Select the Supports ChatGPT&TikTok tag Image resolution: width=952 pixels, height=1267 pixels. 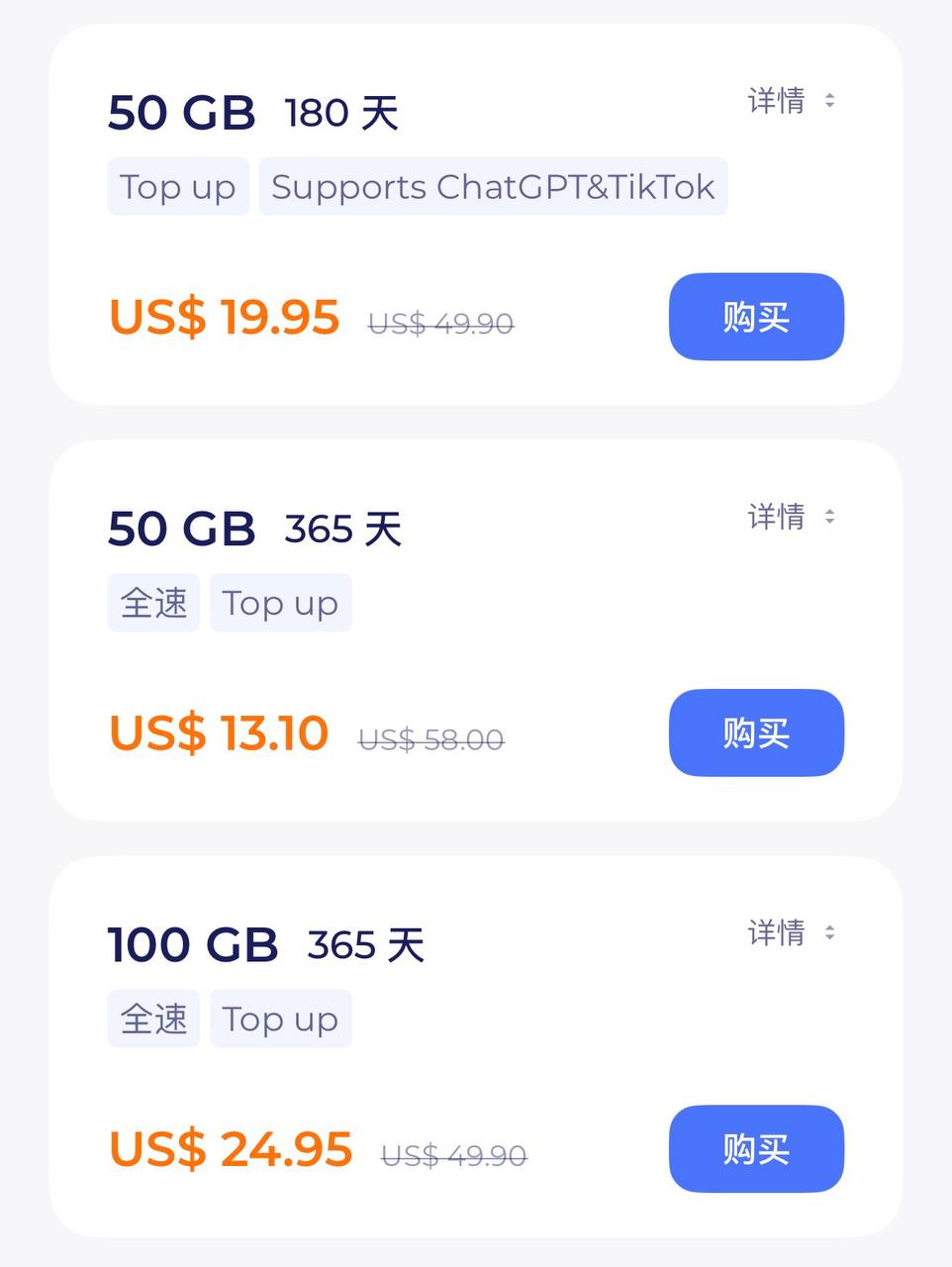pos(493,186)
